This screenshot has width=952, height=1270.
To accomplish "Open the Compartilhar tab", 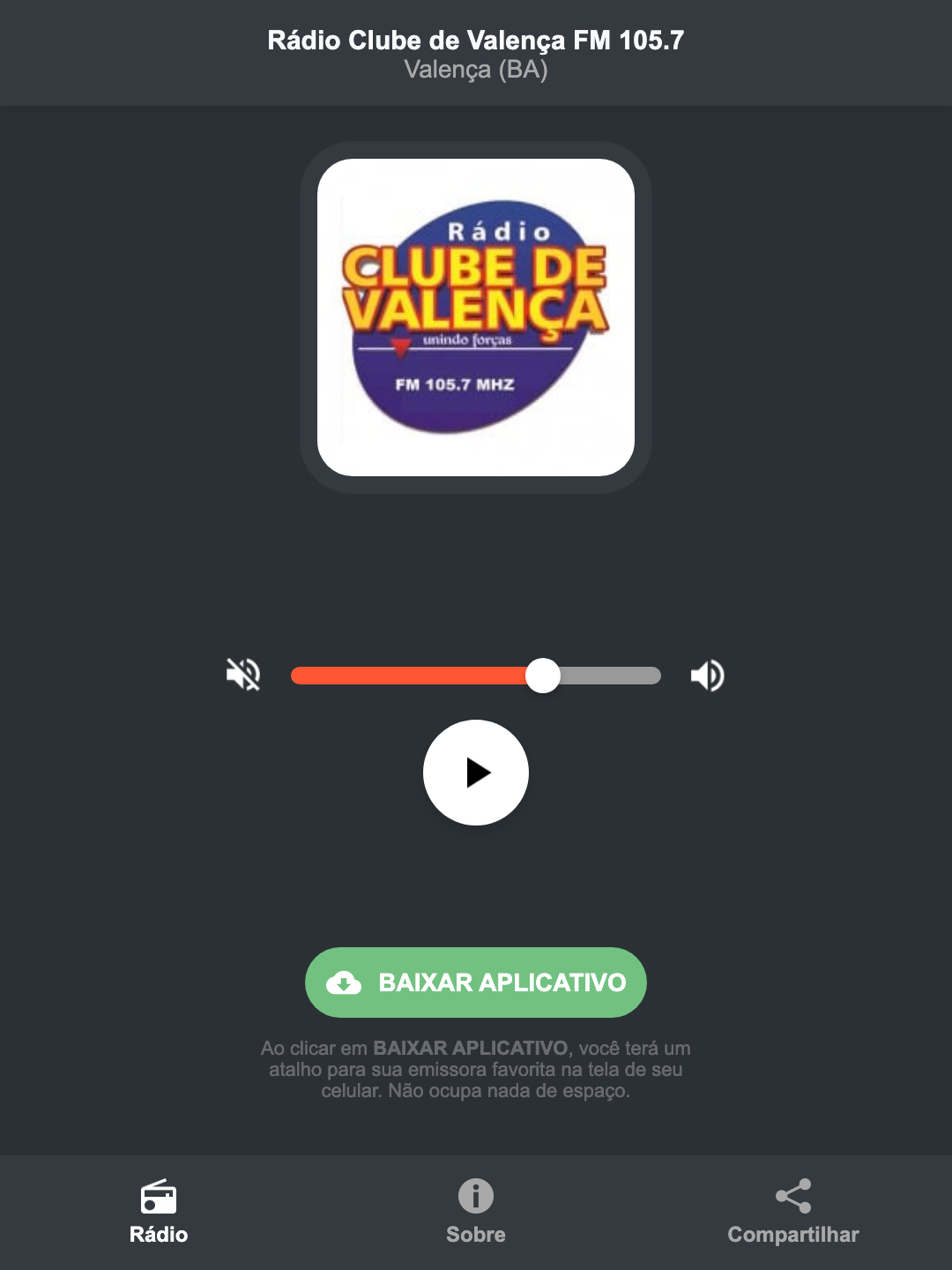I will coord(792,1235).
